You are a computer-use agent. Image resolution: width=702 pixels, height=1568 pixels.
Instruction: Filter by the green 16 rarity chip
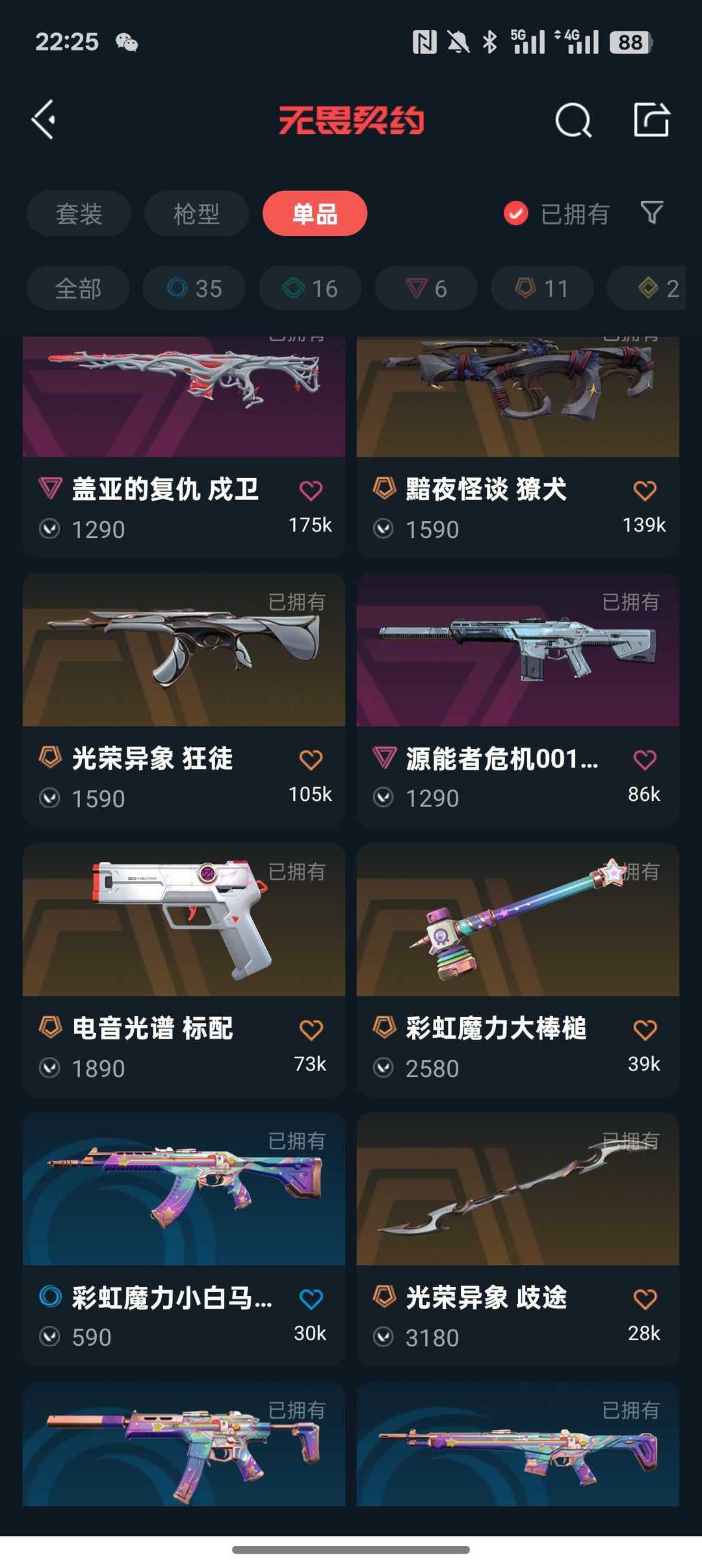310,288
